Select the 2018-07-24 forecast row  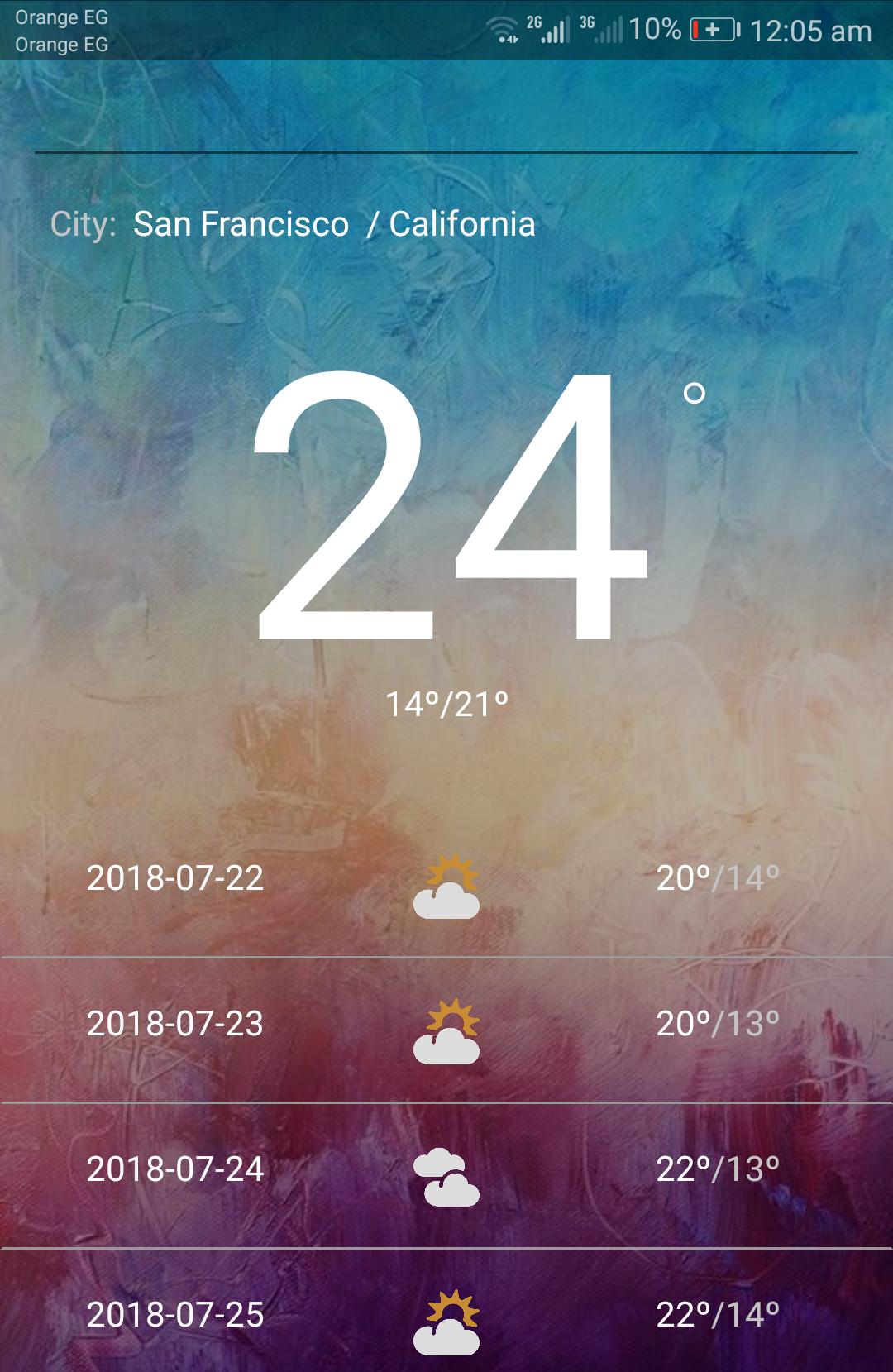point(446,1174)
